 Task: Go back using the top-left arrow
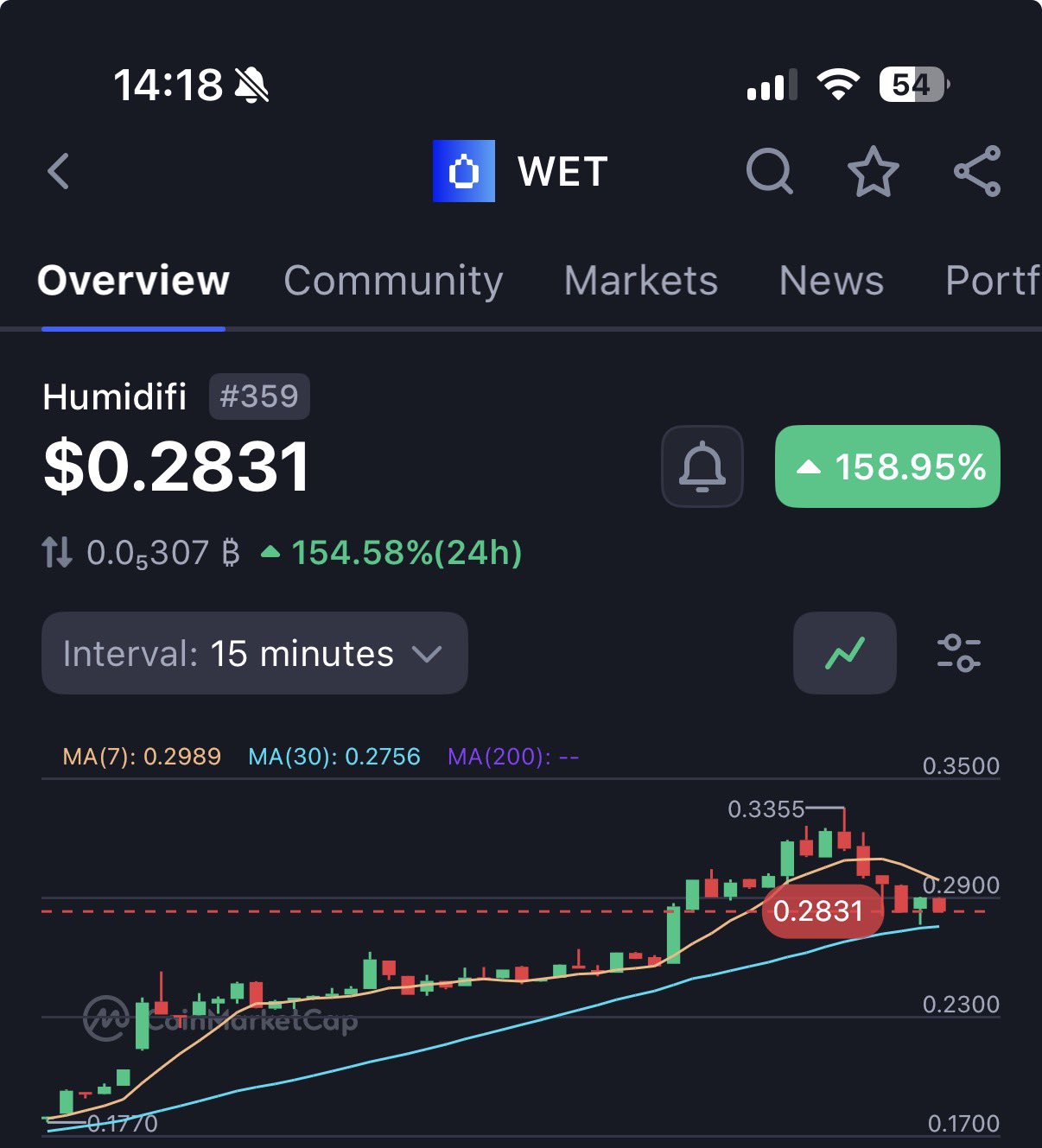pyautogui.click(x=58, y=171)
